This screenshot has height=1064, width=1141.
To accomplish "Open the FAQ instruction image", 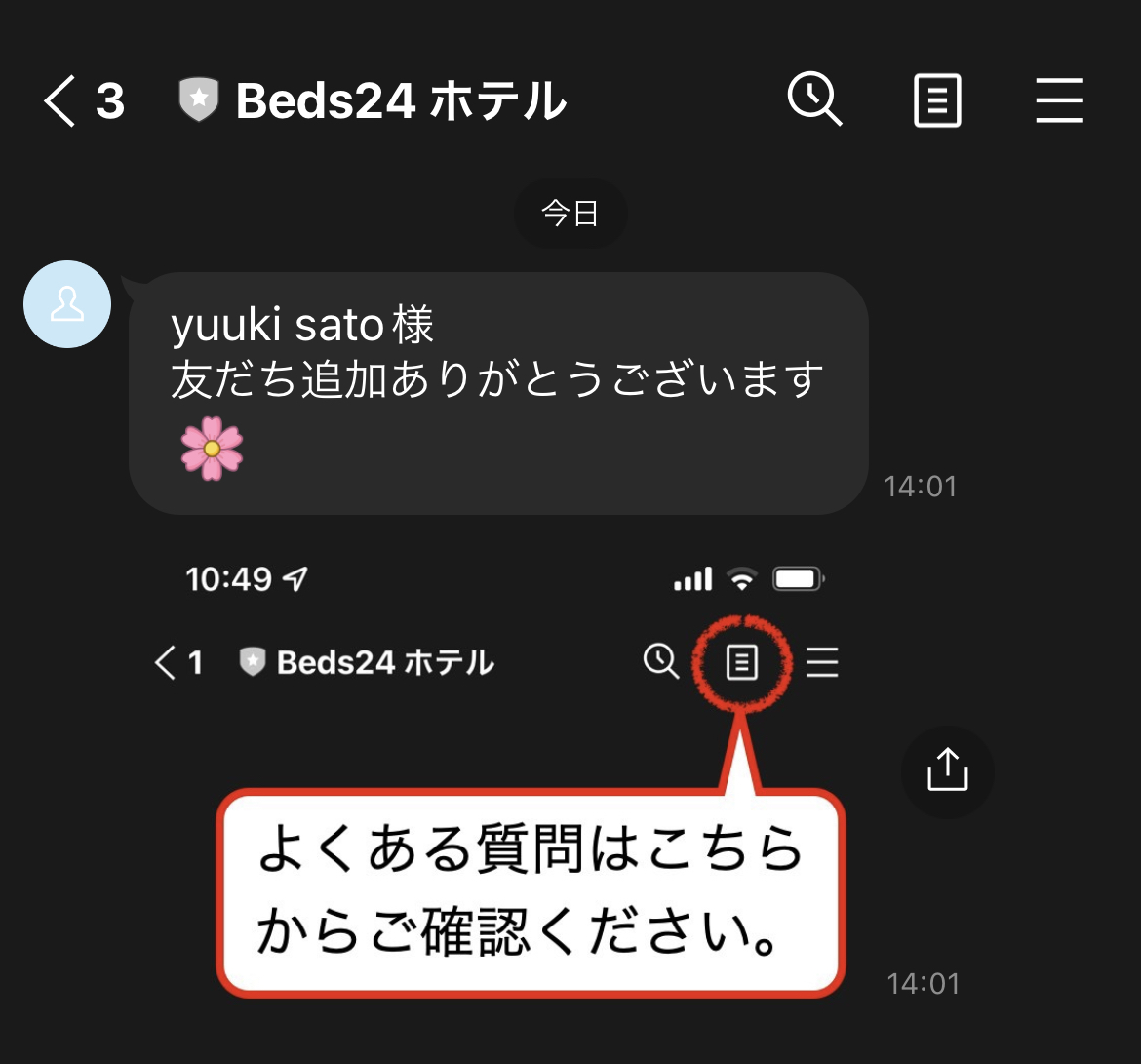I will (507, 780).
